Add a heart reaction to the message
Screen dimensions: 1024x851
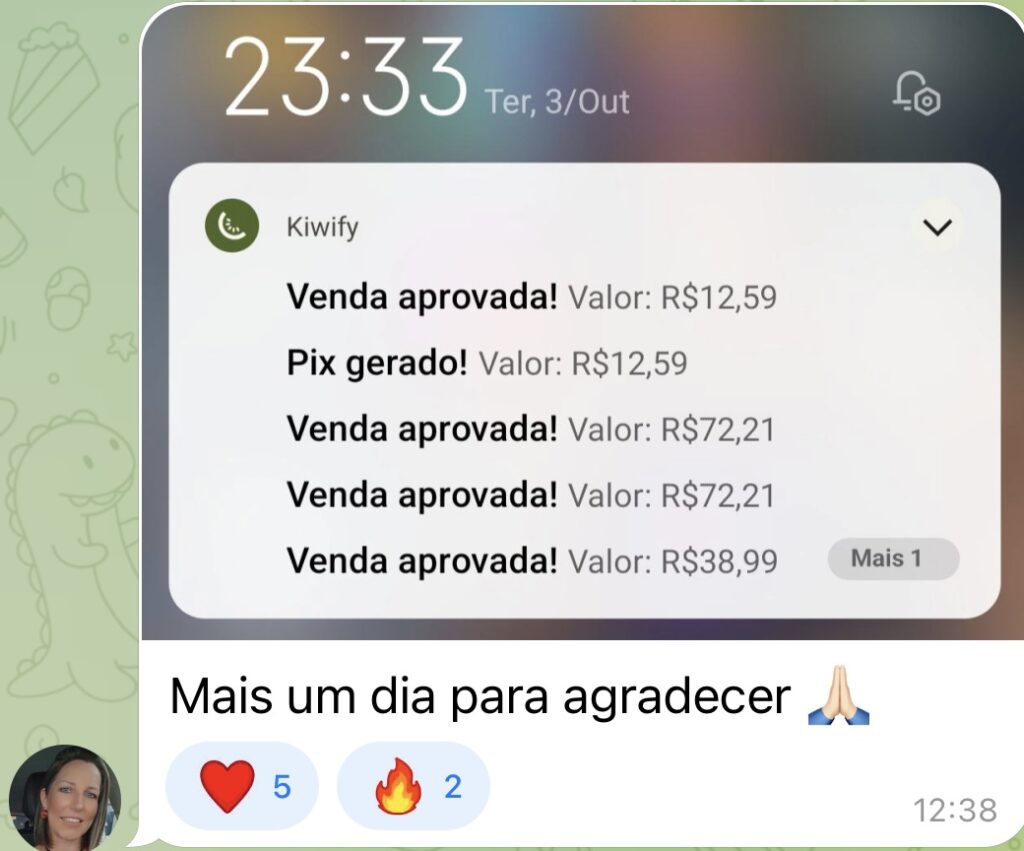tap(241, 786)
